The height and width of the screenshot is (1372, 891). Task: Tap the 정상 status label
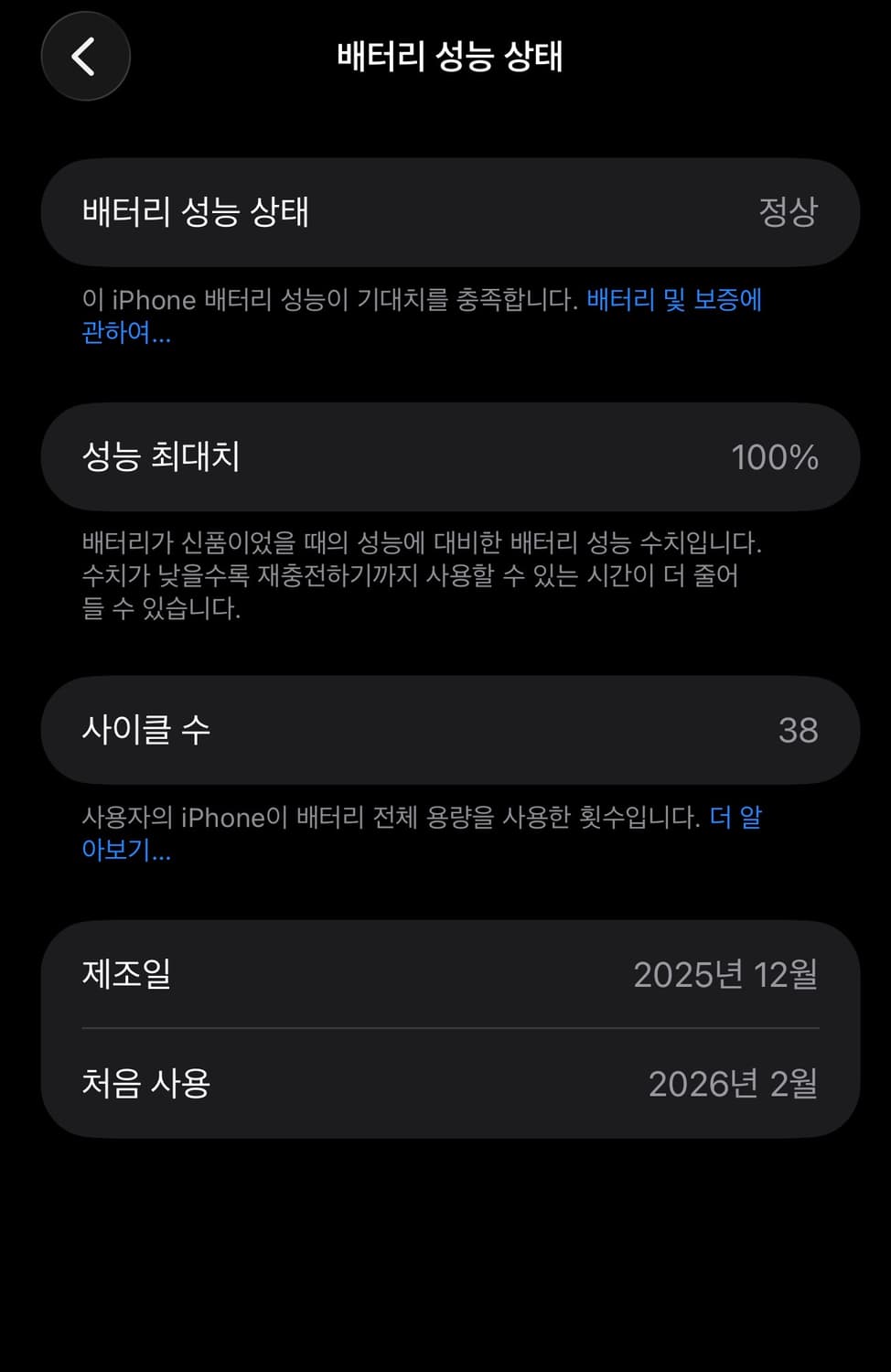click(788, 211)
